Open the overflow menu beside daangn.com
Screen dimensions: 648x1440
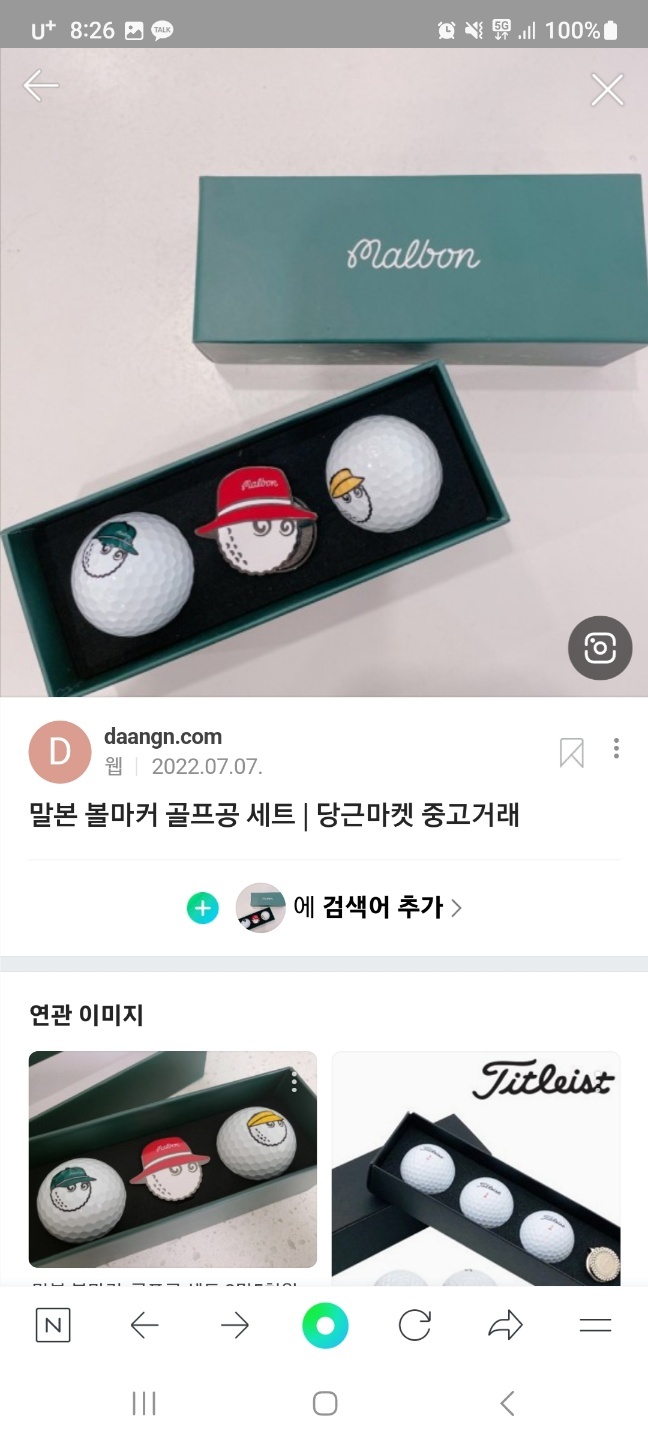point(616,749)
